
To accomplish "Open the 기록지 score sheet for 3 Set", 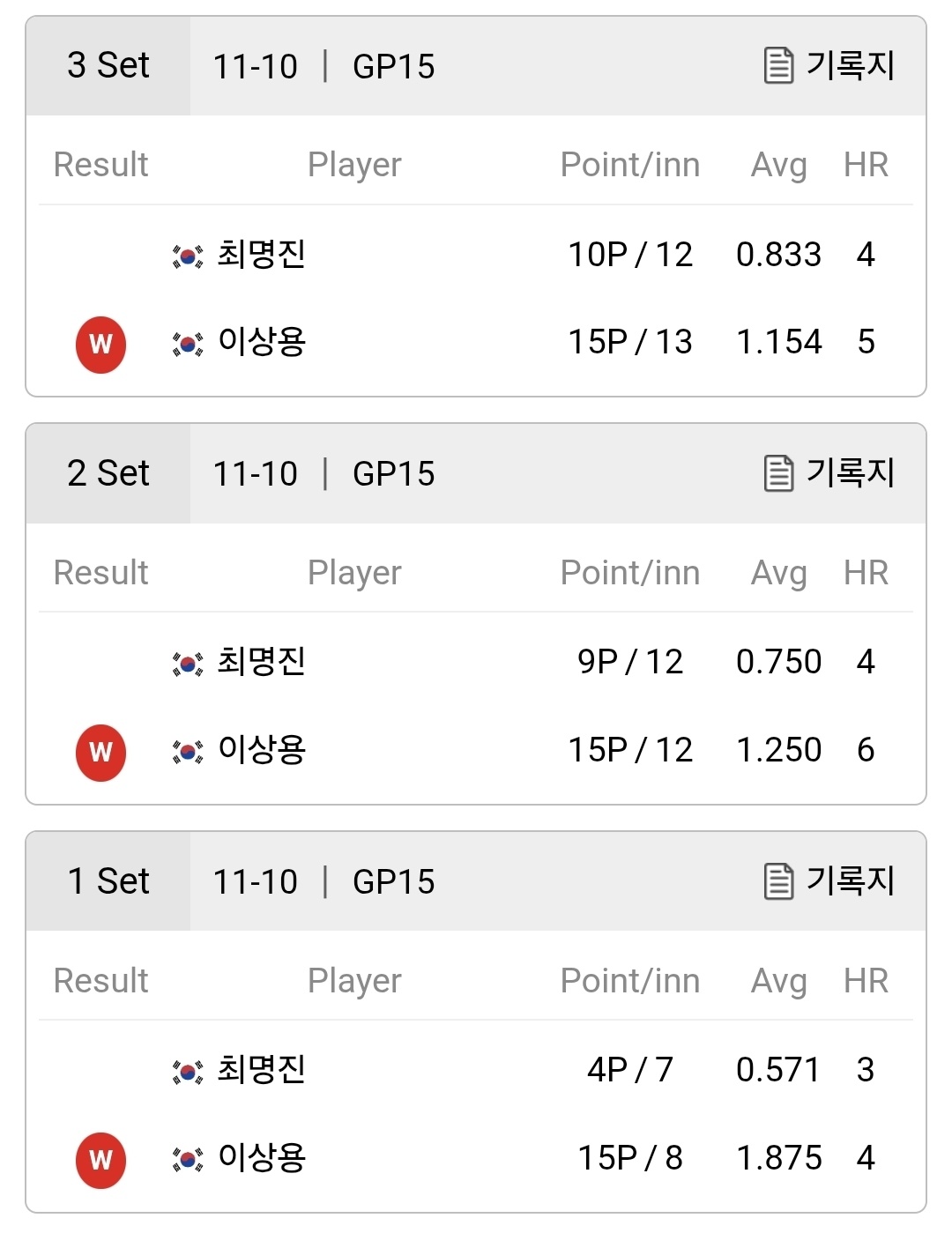I will coord(829,66).
